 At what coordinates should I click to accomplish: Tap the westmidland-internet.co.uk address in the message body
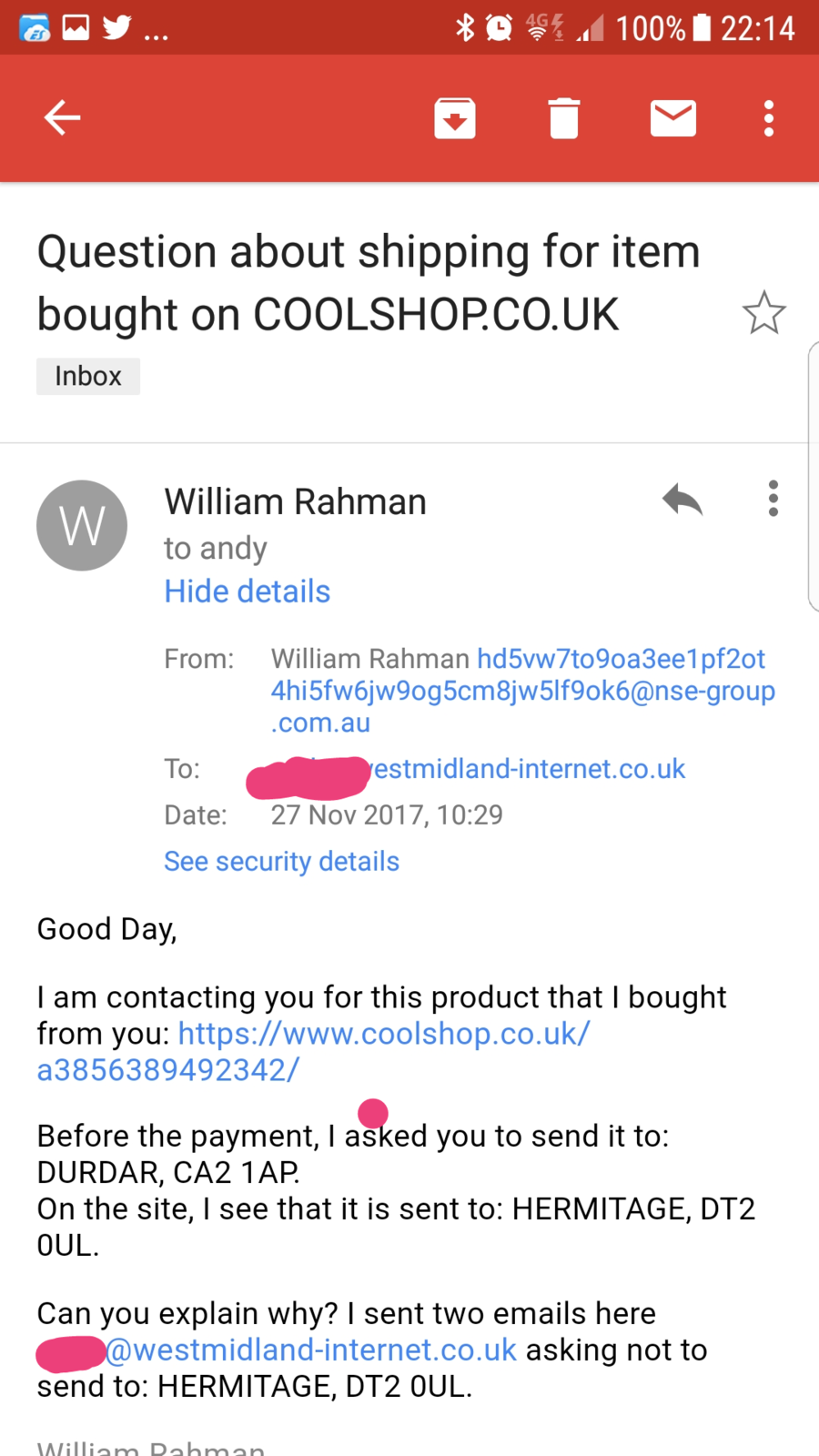(x=310, y=1350)
